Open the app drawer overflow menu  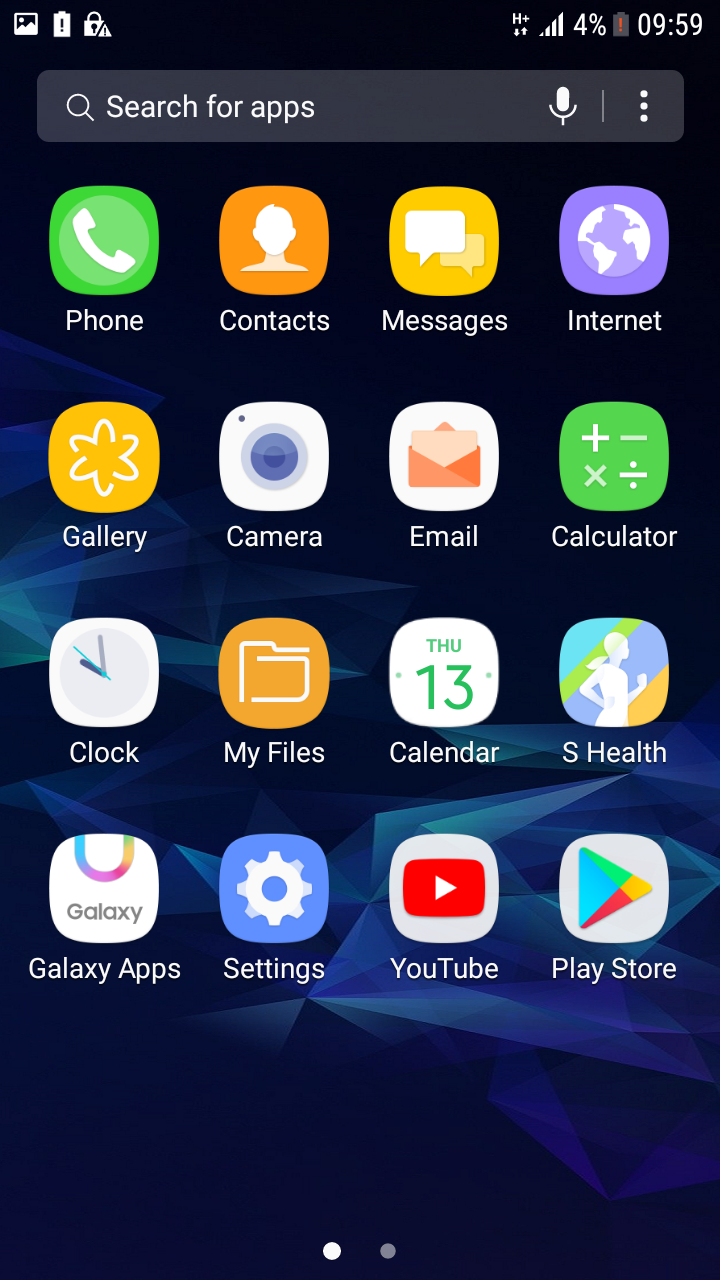(x=644, y=106)
